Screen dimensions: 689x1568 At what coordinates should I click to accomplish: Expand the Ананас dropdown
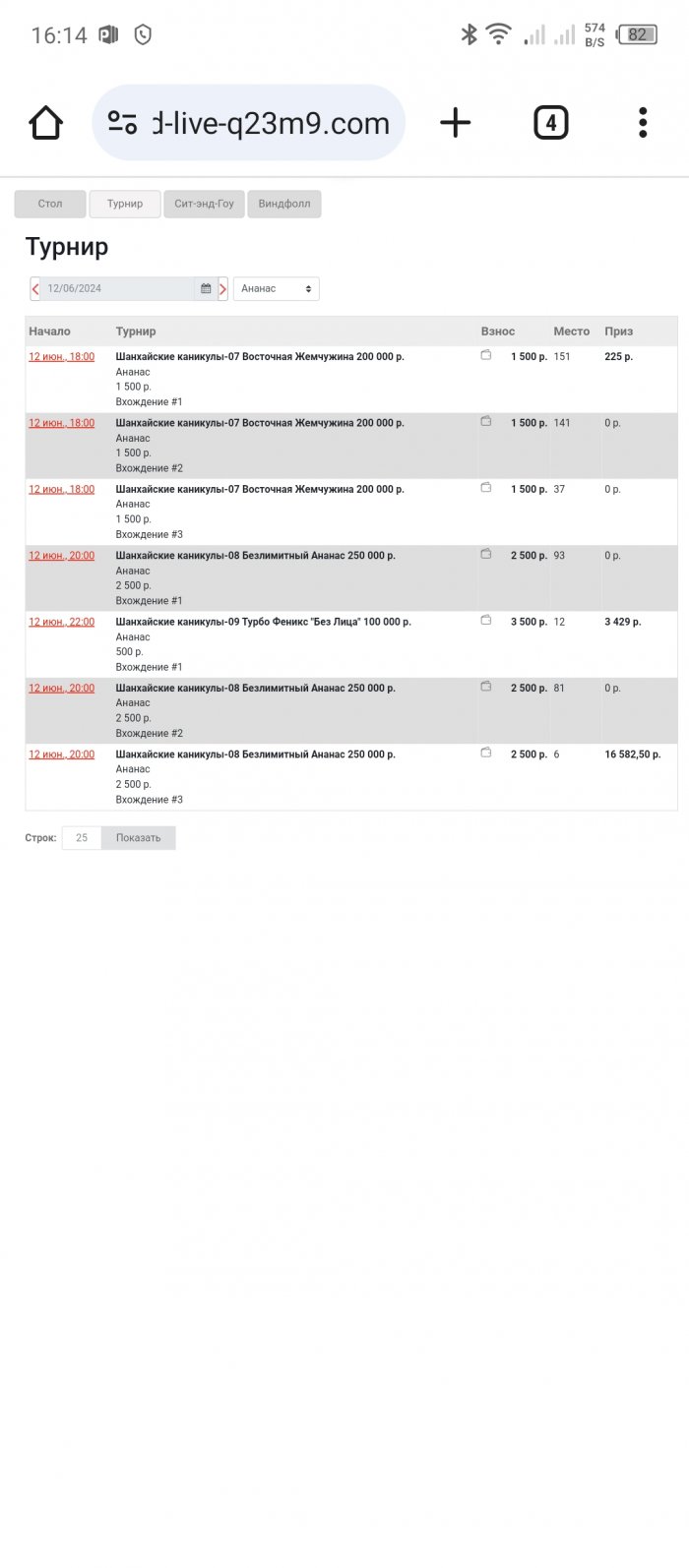pyautogui.click(x=276, y=288)
